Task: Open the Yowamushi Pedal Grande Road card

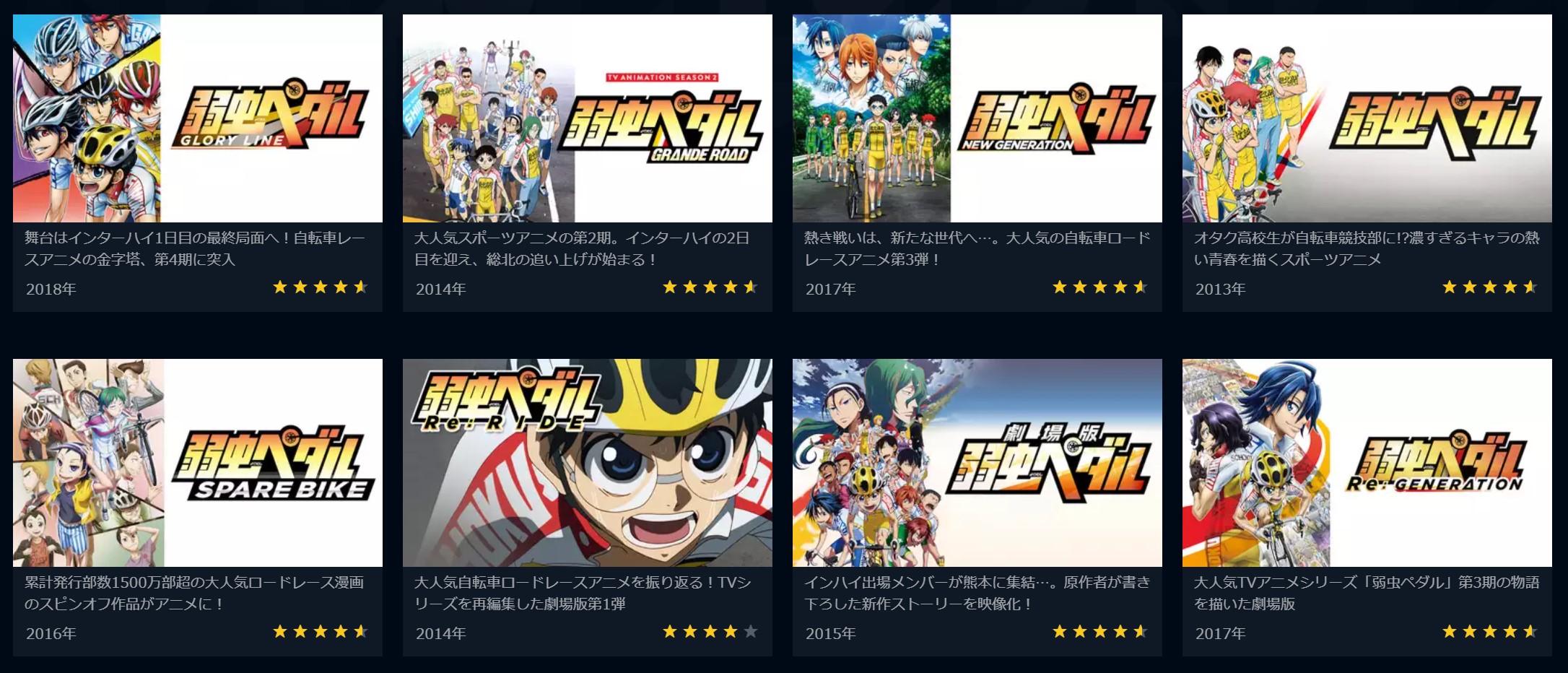Action: [x=587, y=119]
